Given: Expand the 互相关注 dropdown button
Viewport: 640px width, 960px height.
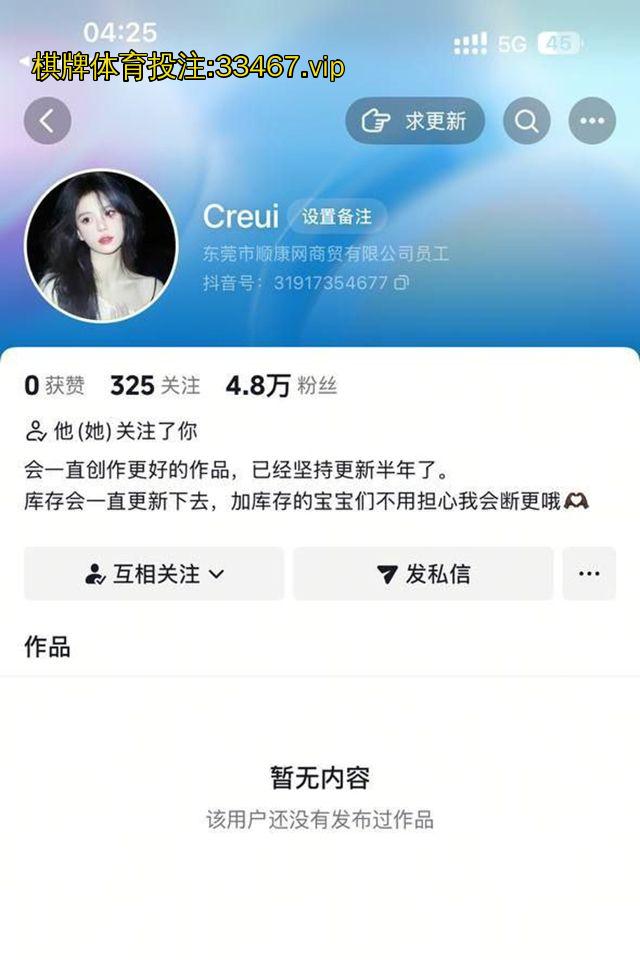Looking at the screenshot, I should 154,574.
